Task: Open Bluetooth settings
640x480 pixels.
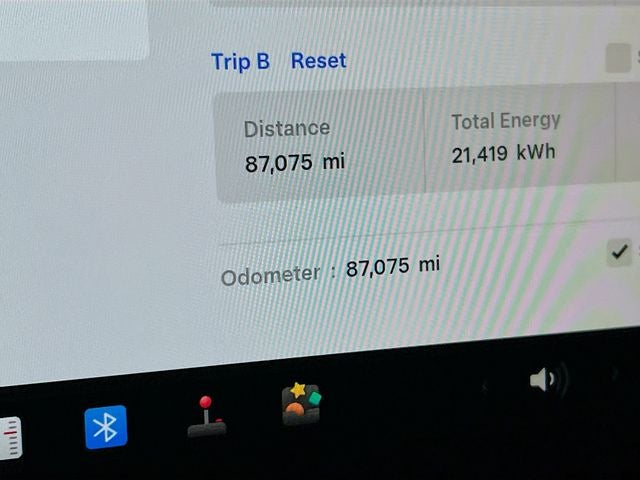Action: coord(105,427)
